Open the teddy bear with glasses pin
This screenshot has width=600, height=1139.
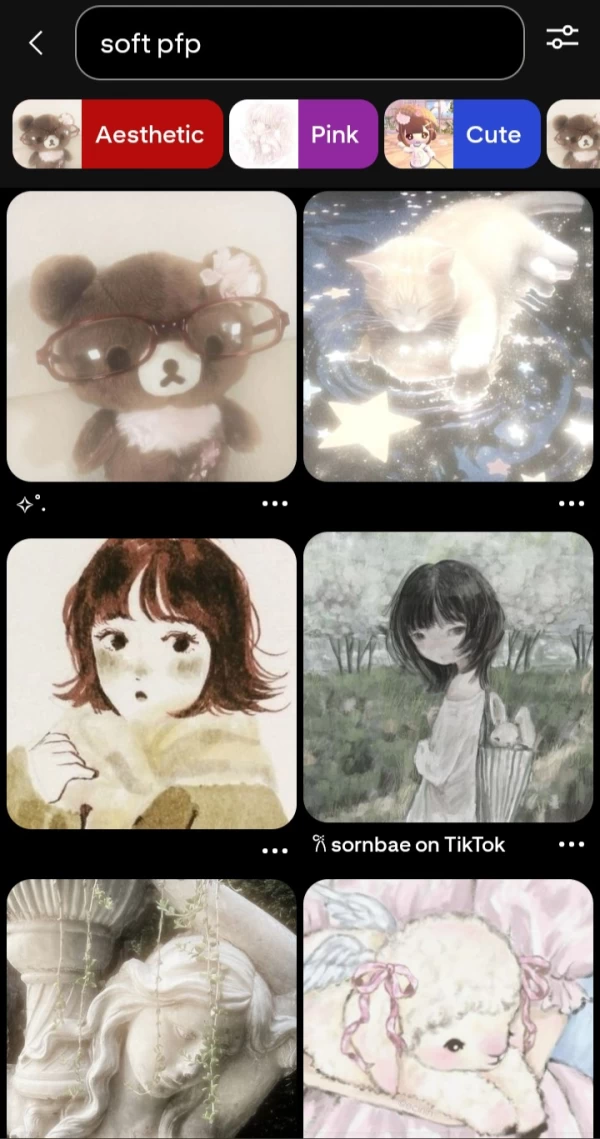coord(152,336)
